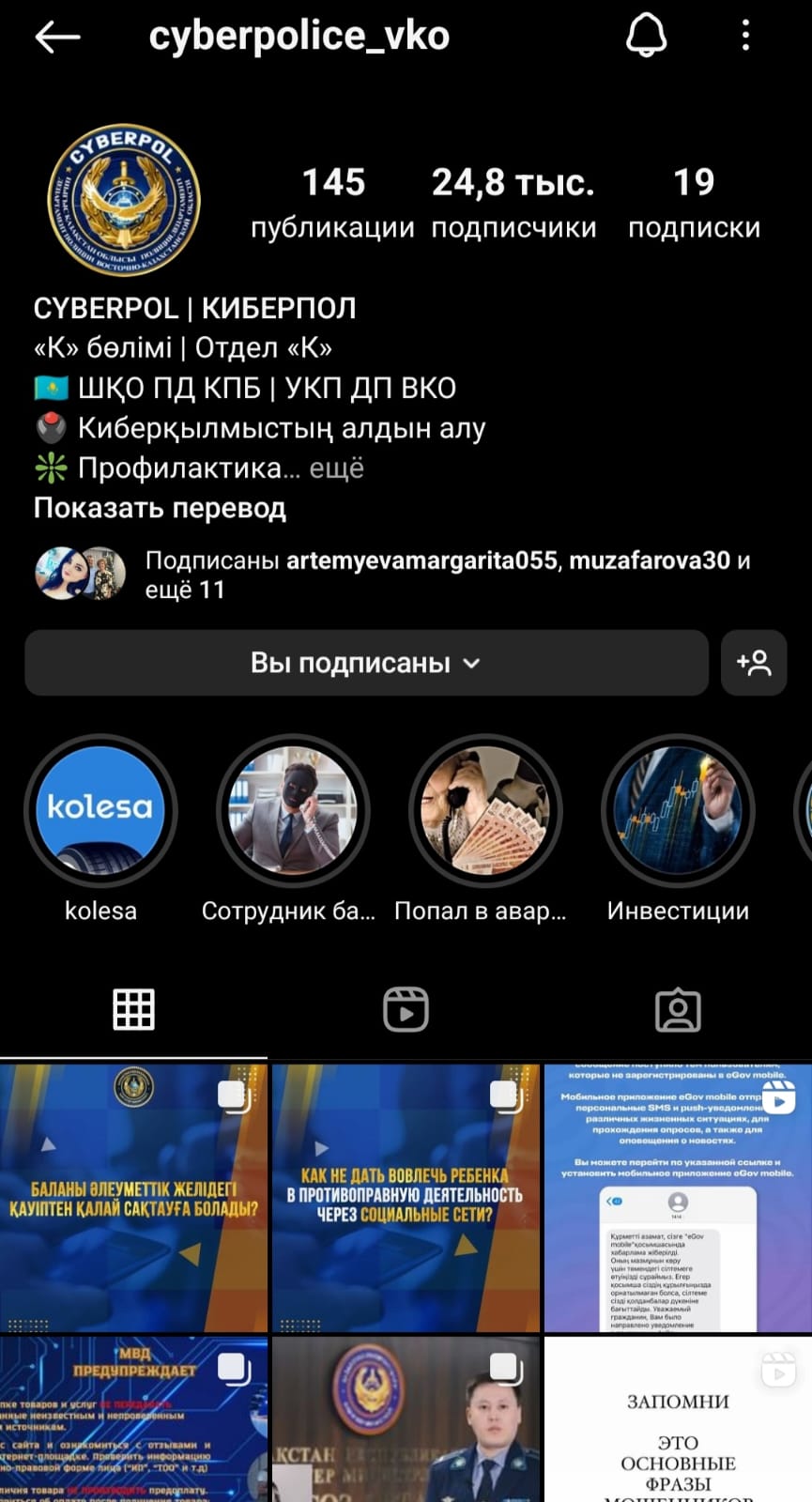The height and width of the screenshot is (1502, 812).
Task: Open the kolesa story highlight
Action: (100, 810)
